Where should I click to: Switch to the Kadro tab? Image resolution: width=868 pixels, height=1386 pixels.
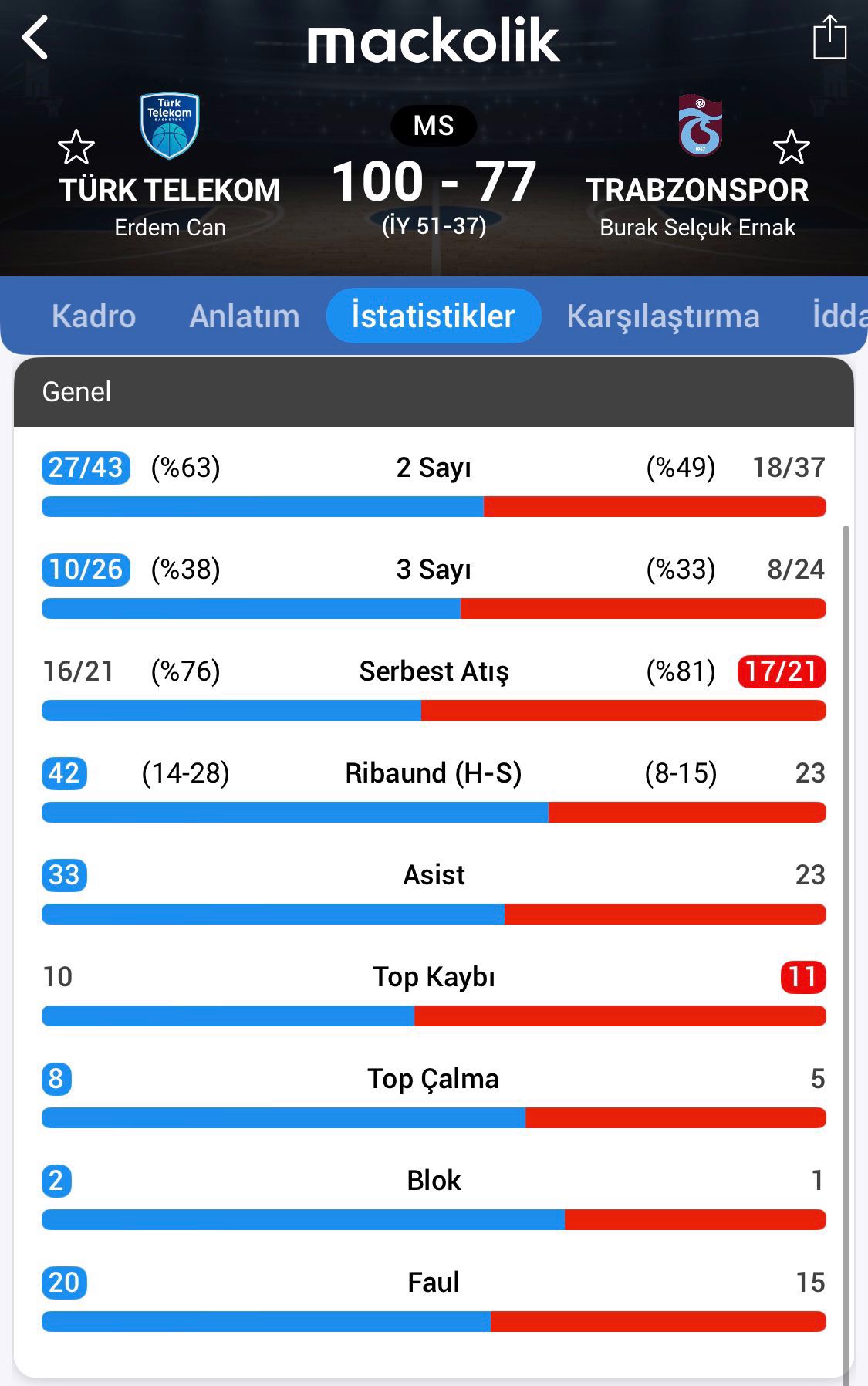tap(93, 316)
